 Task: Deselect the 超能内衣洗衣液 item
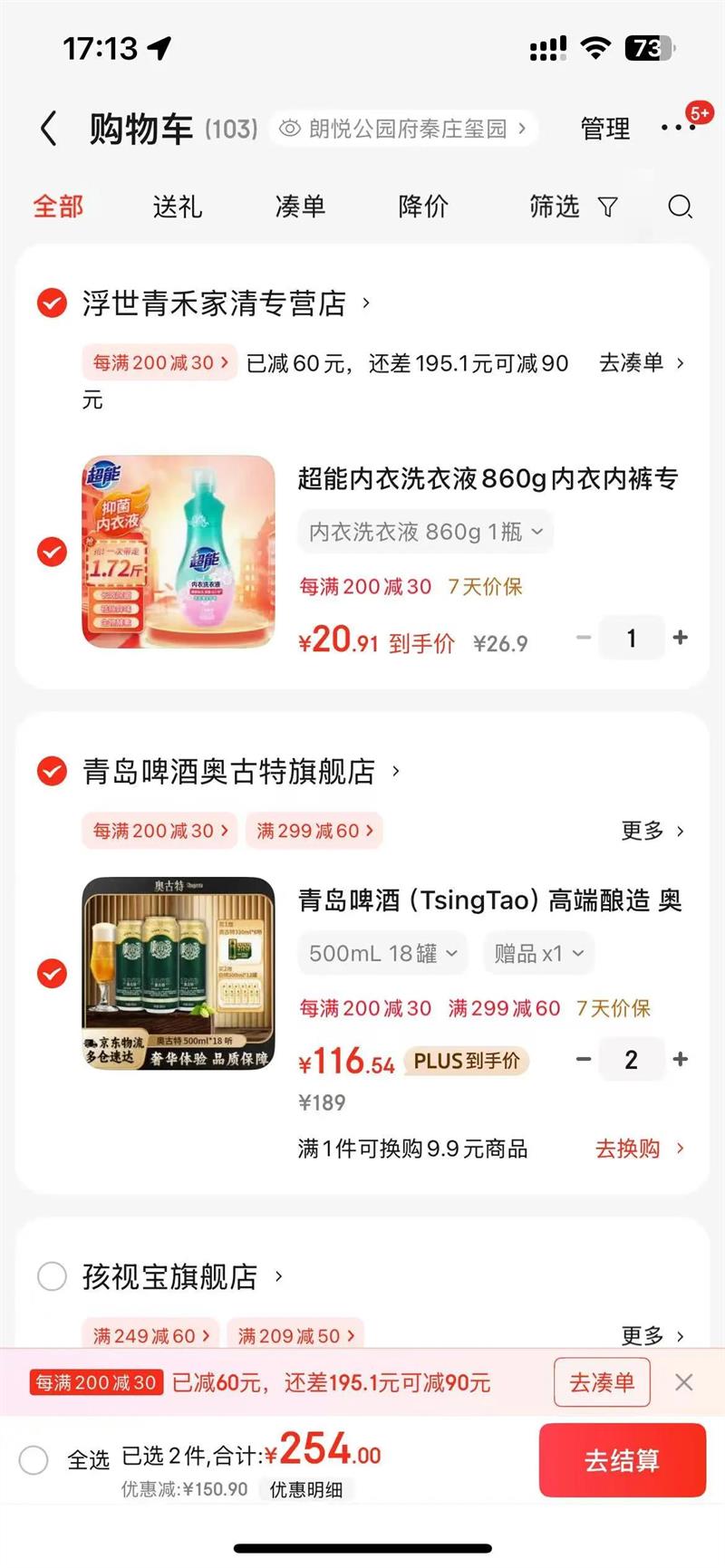tap(52, 551)
